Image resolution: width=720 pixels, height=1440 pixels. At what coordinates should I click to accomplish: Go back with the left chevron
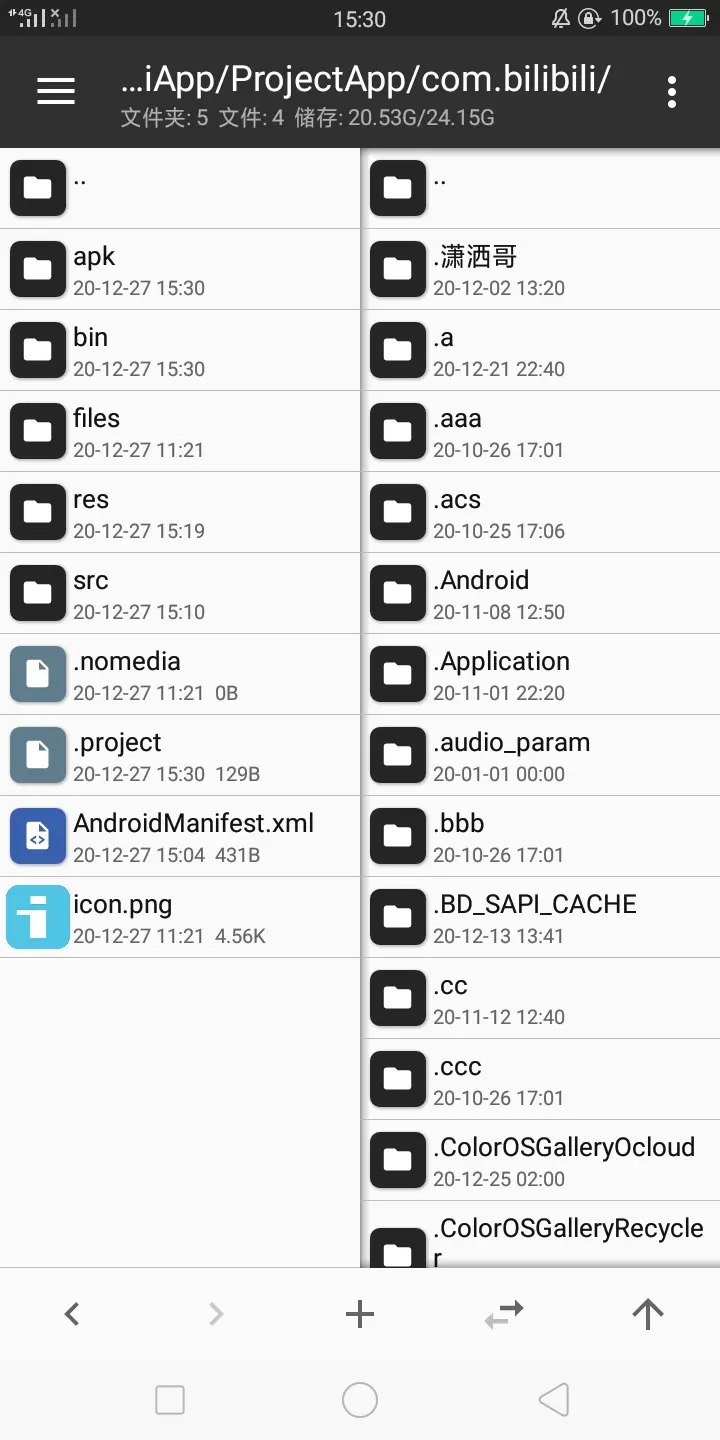pos(72,1314)
